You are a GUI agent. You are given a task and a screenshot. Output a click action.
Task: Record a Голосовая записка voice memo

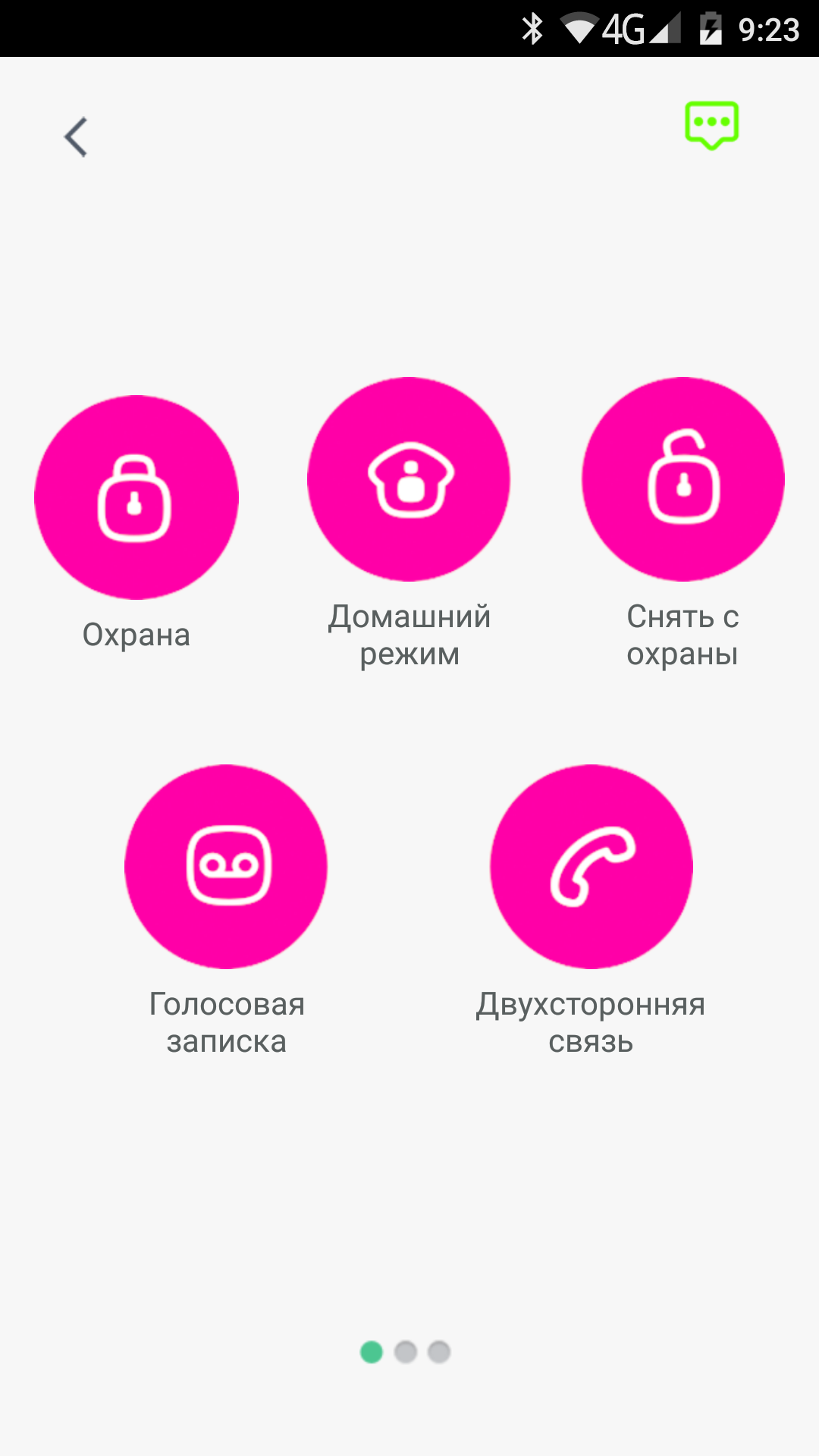(x=226, y=866)
